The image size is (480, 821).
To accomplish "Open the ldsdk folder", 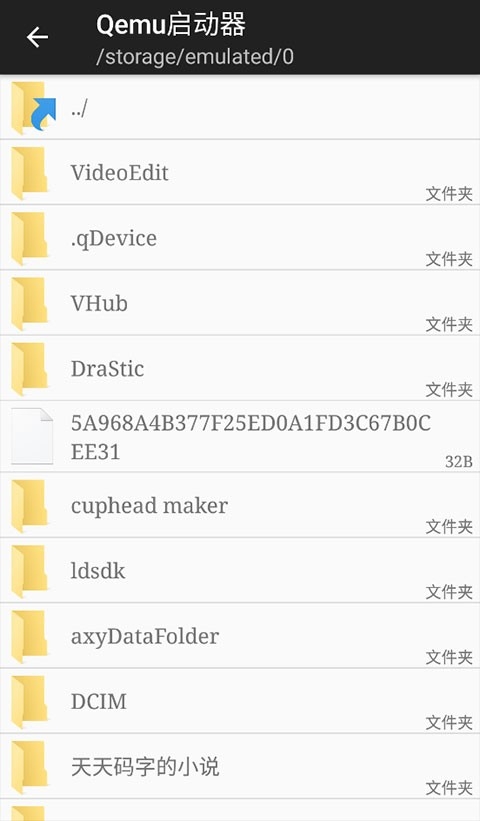I will (240, 571).
